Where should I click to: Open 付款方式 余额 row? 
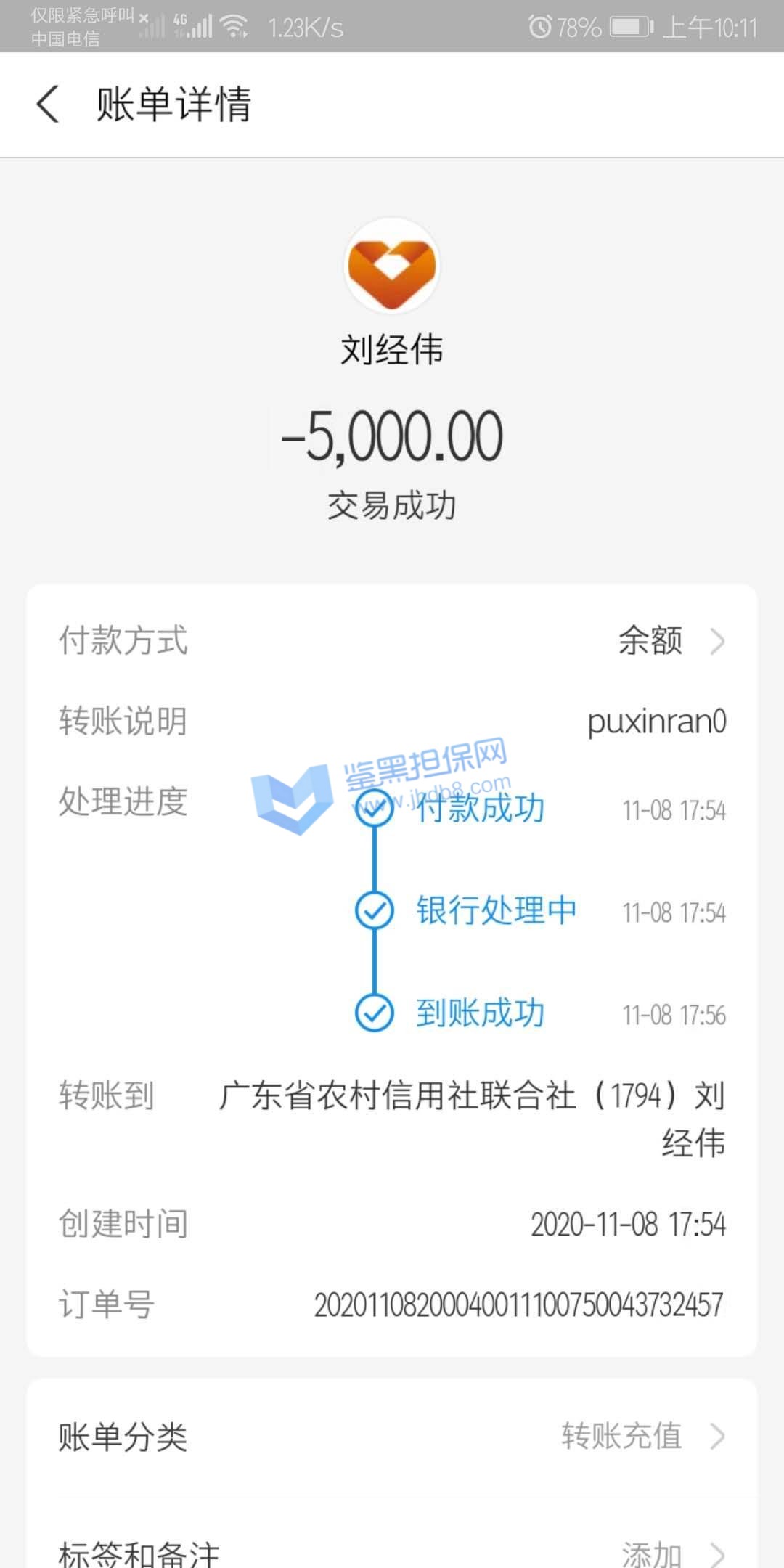point(392,641)
